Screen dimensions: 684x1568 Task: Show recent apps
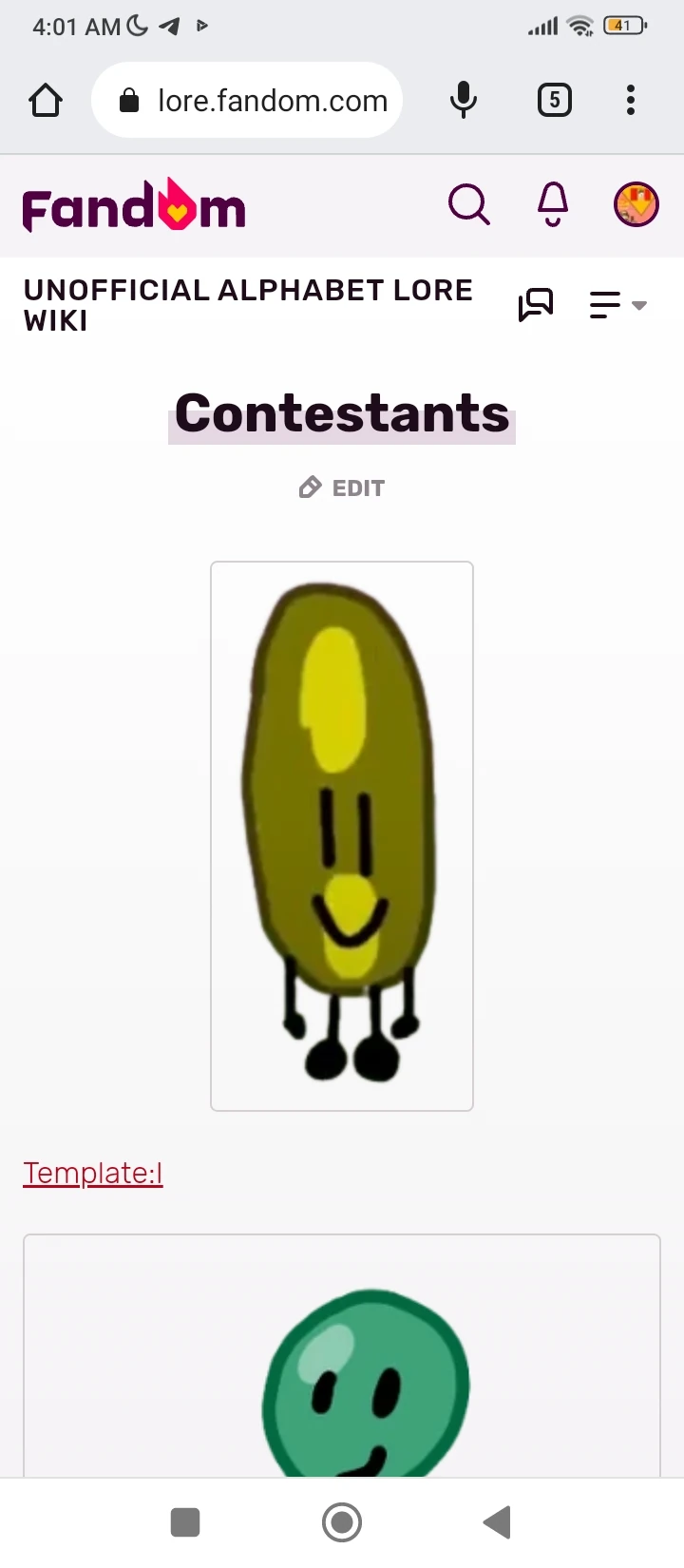pos(185,1521)
